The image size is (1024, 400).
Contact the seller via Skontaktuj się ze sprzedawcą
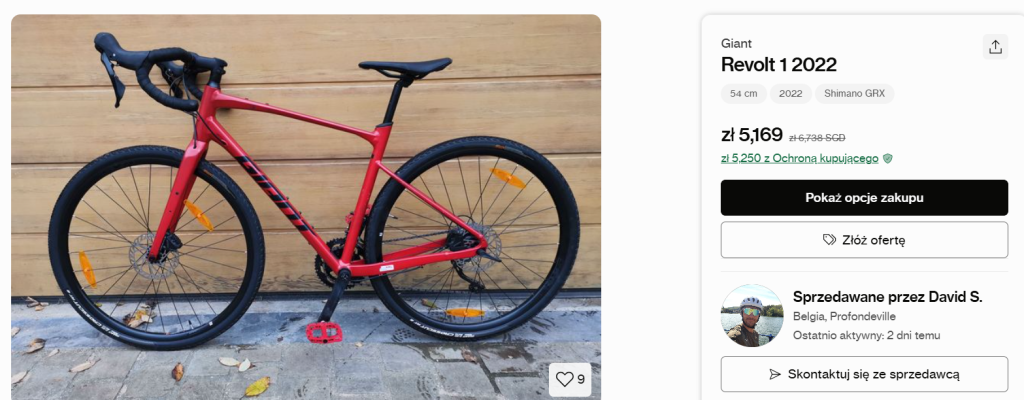(864, 374)
